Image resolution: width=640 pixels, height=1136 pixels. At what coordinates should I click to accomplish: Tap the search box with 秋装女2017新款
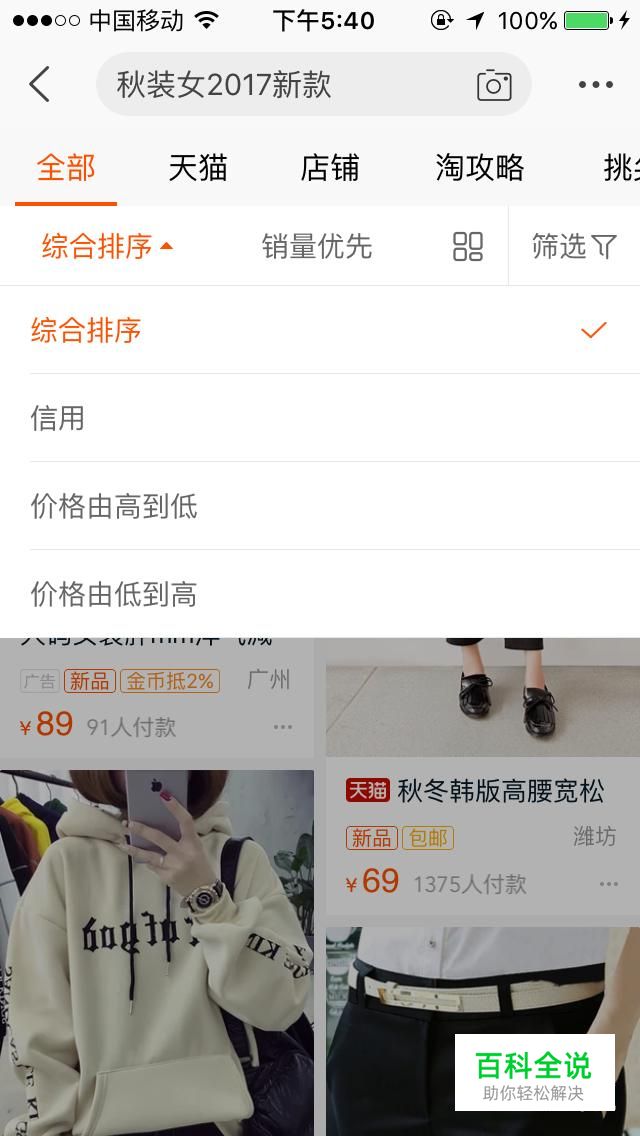[314, 84]
